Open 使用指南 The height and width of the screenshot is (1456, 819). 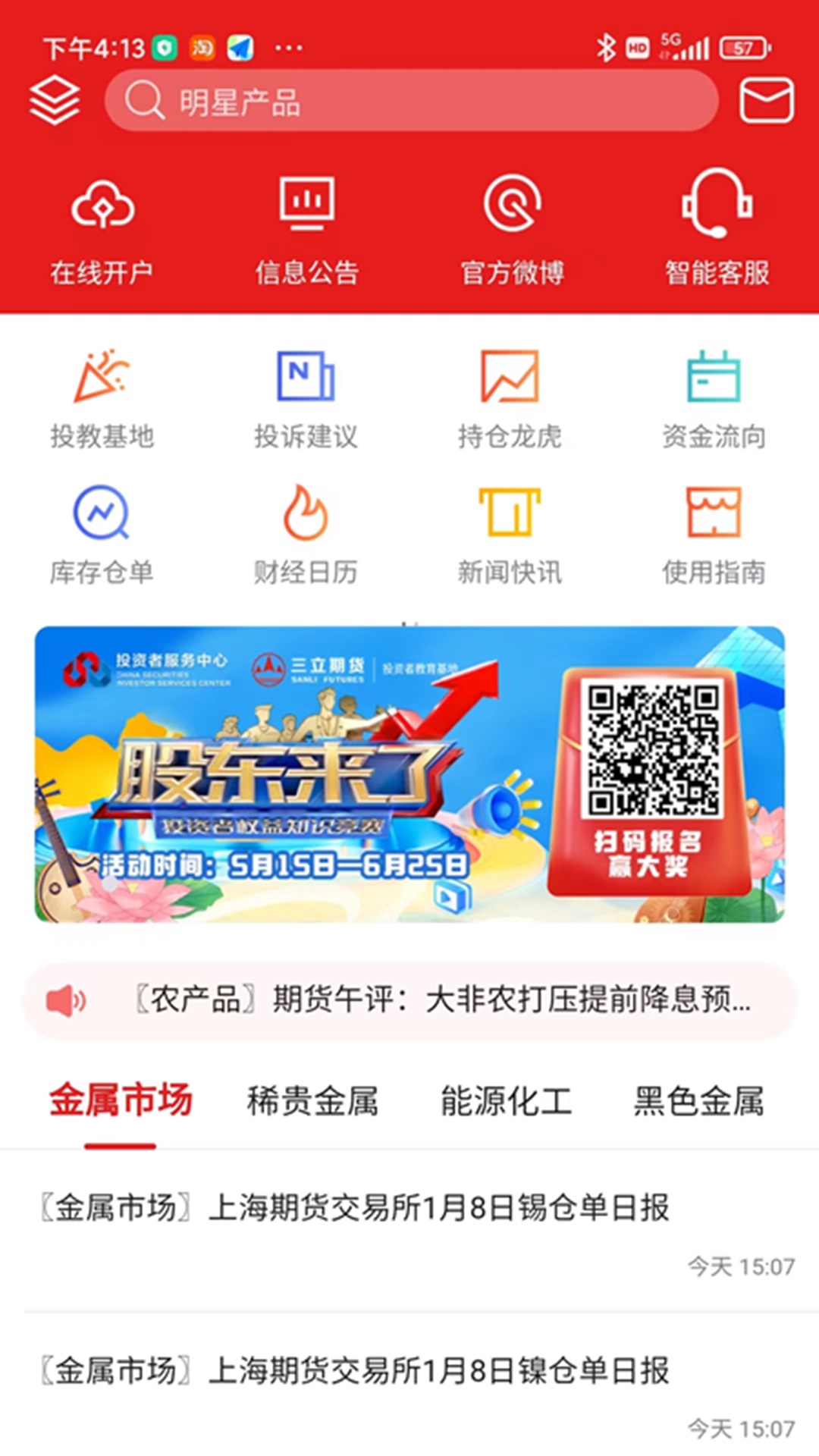coord(714,535)
